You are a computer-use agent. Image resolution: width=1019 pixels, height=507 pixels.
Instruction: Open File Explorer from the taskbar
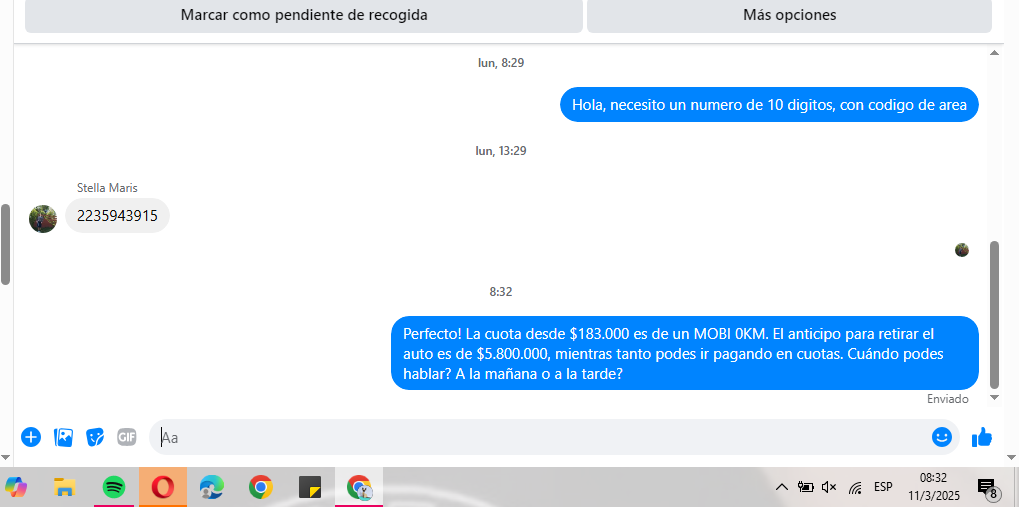[x=65, y=487]
